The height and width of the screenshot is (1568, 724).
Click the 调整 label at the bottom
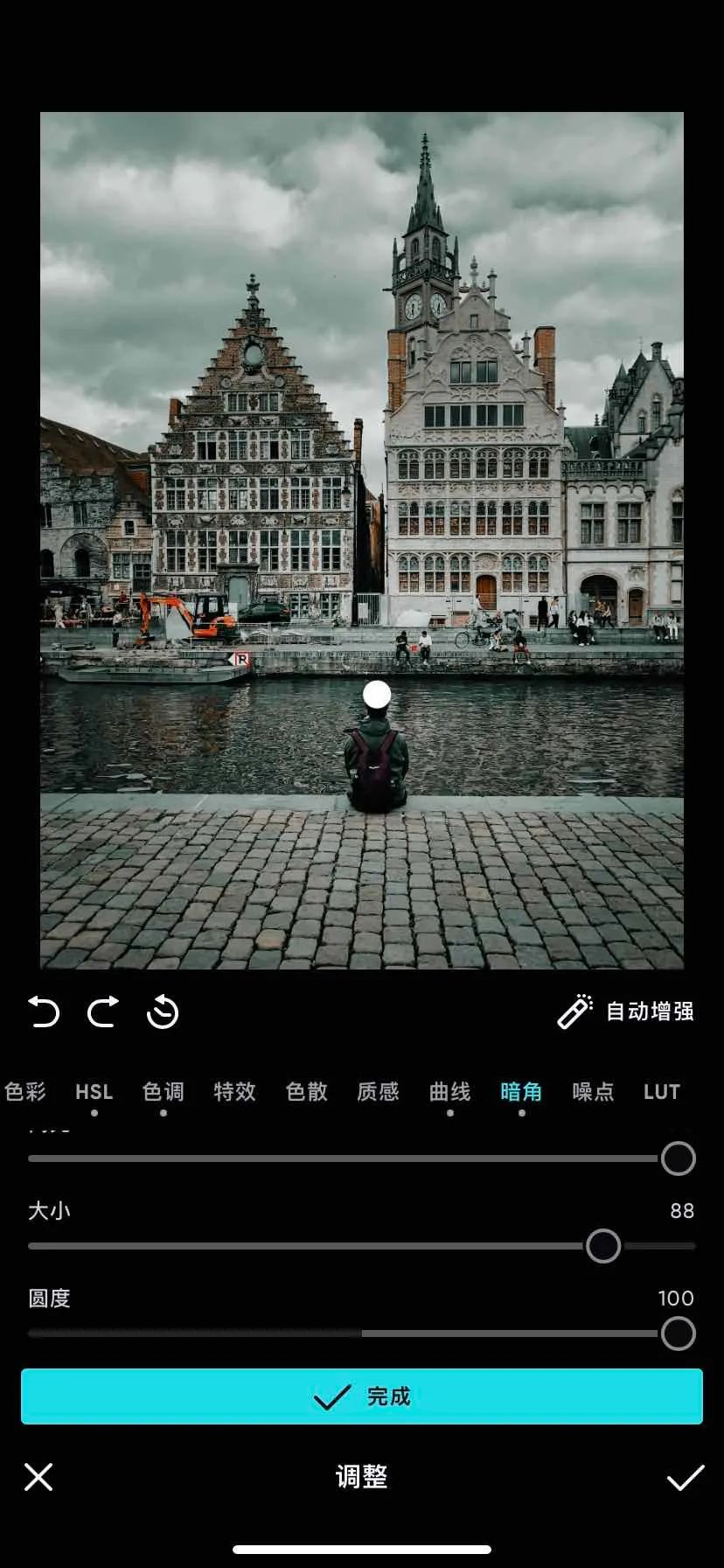pyautogui.click(x=361, y=1479)
